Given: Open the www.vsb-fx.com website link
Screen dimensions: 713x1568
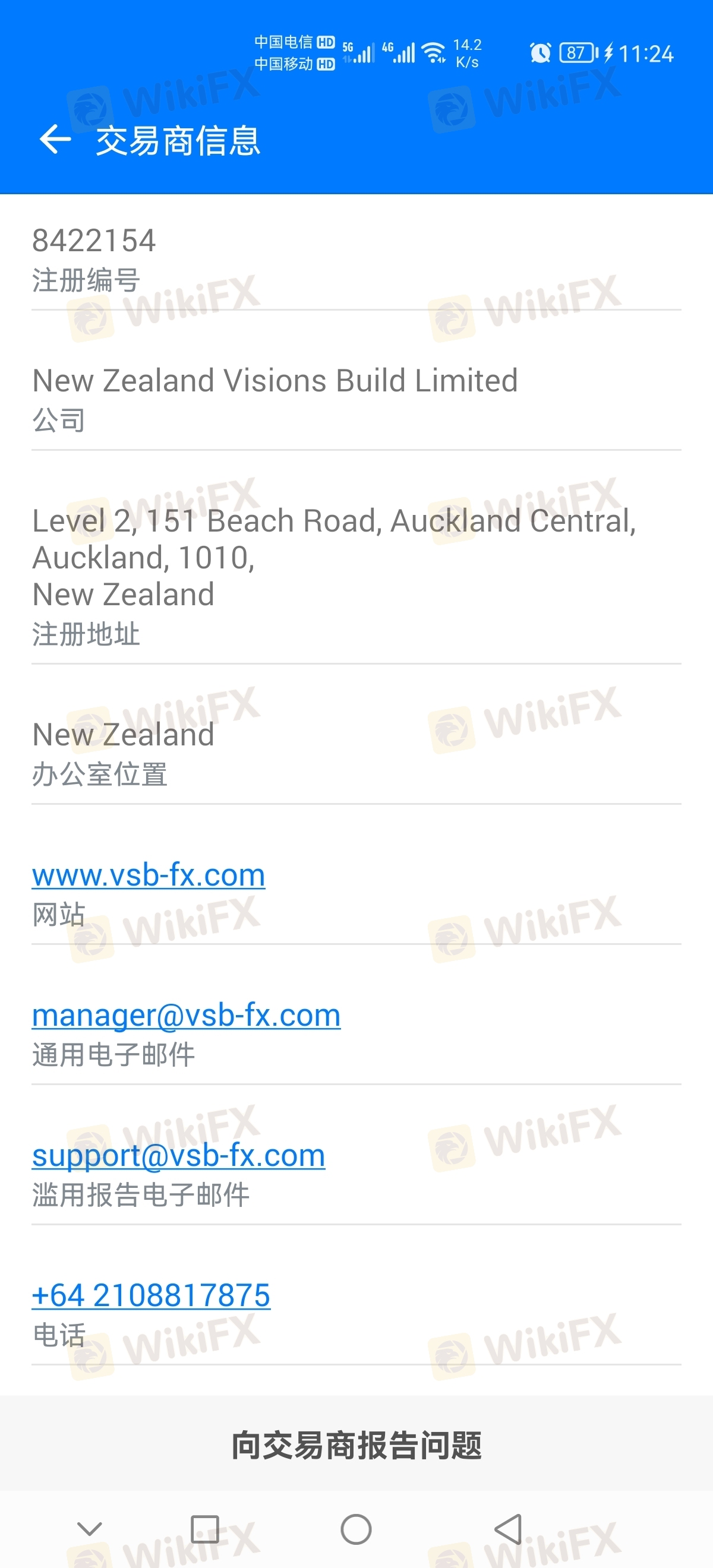Looking at the screenshot, I should coord(149,875).
